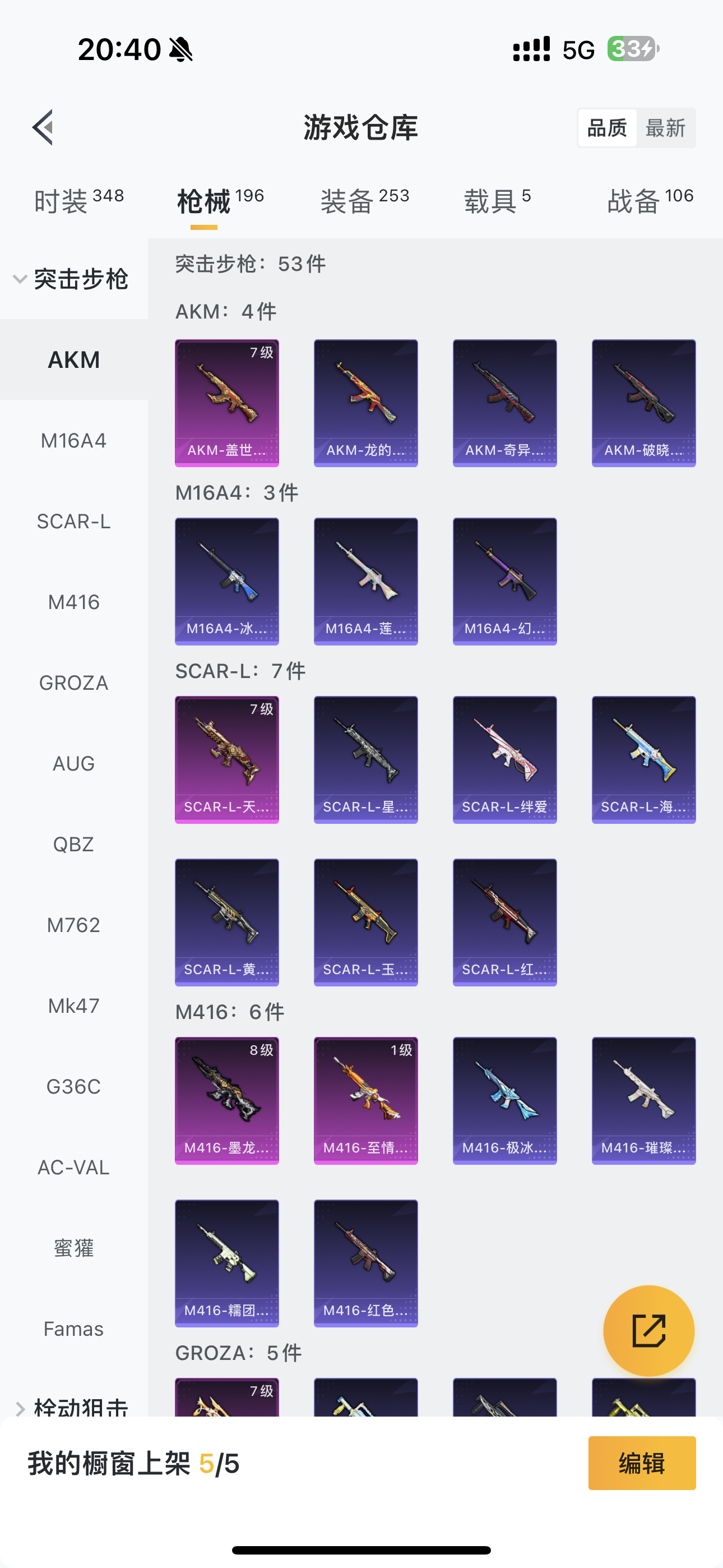Viewport: 723px width, 1568px height.
Task: Select Famas in the sidebar
Action: point(73,1329)
